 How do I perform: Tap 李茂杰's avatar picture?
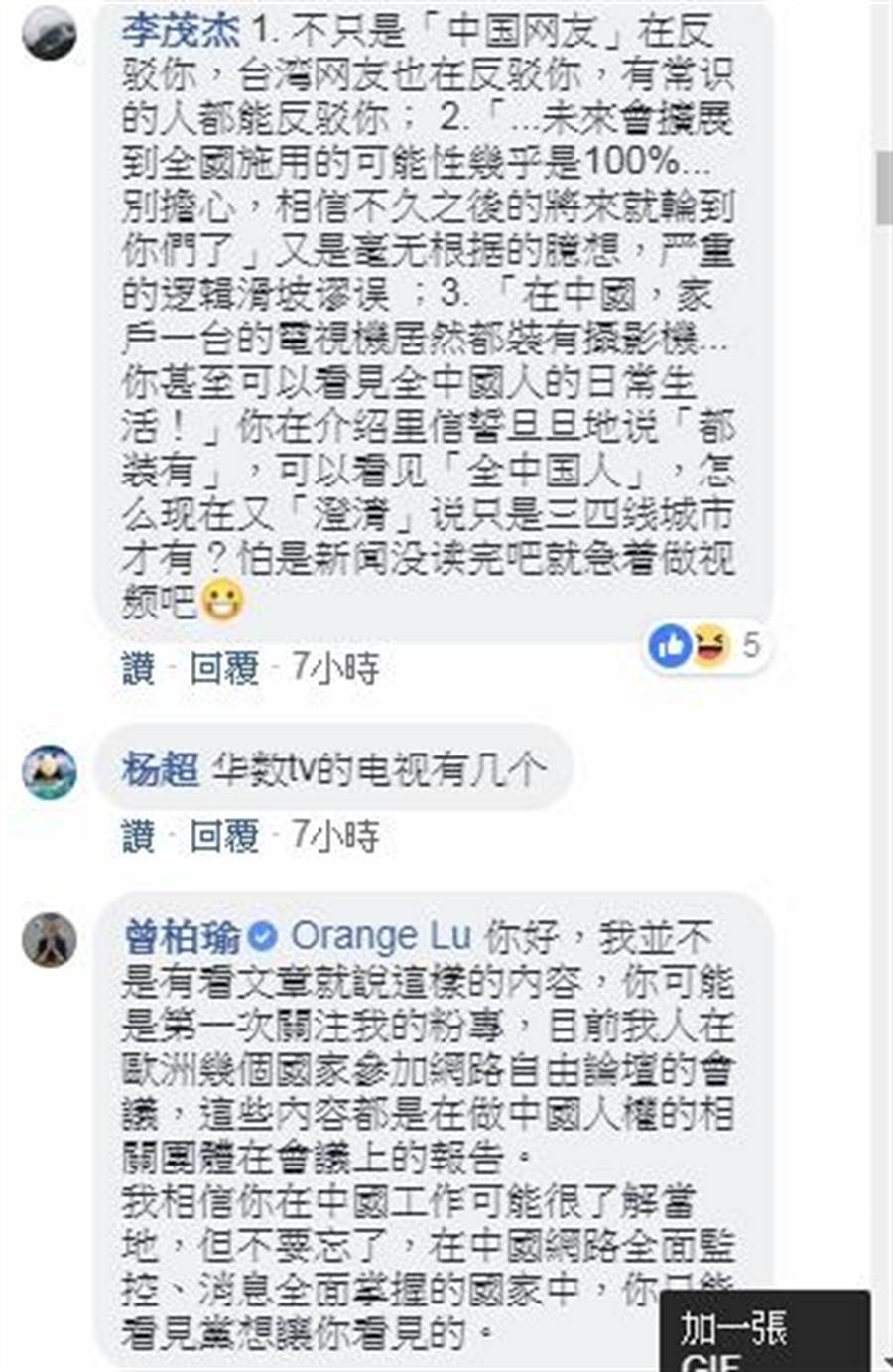pyautogui.click(x=50, y=33)
